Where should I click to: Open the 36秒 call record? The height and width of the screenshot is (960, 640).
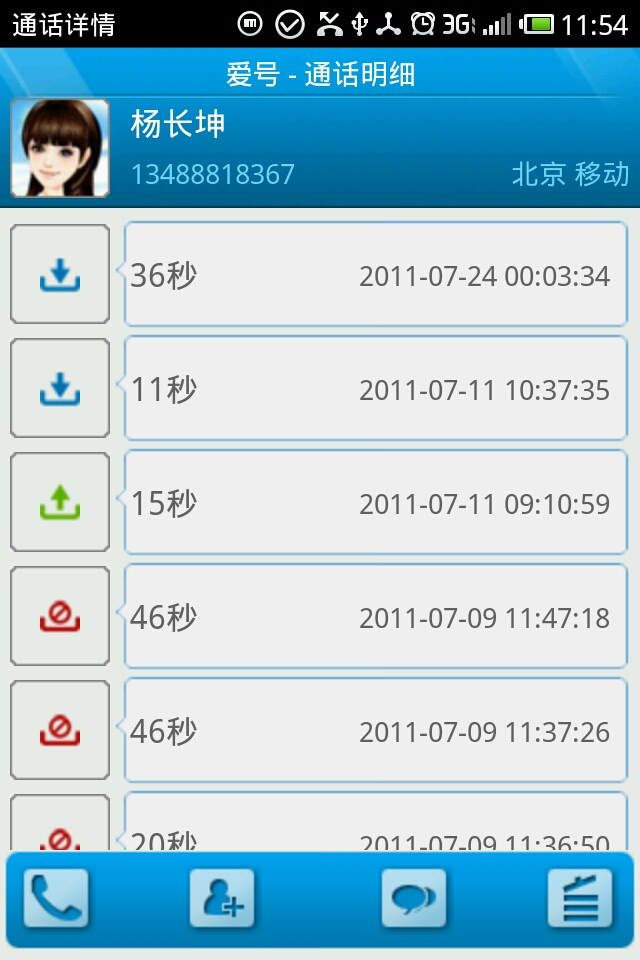[x=375, y=275]
